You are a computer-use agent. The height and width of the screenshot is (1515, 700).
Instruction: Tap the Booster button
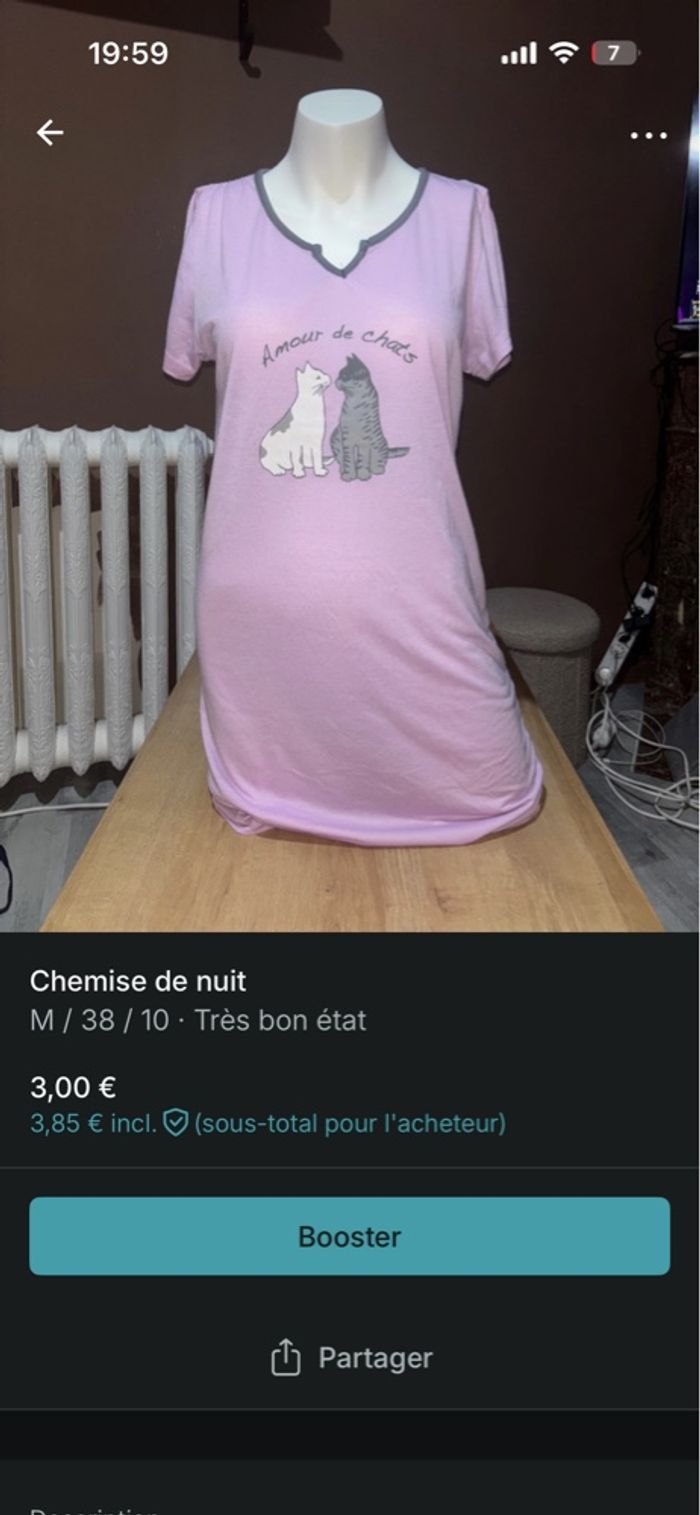tap(349, 1236)
